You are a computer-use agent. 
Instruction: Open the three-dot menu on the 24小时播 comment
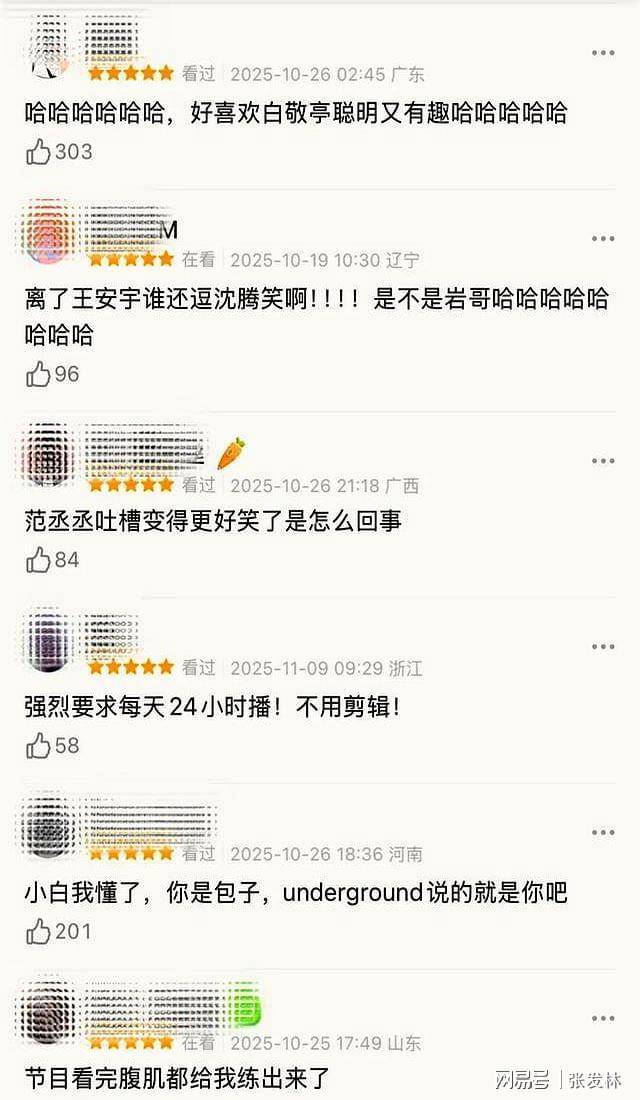pos(602,647)
